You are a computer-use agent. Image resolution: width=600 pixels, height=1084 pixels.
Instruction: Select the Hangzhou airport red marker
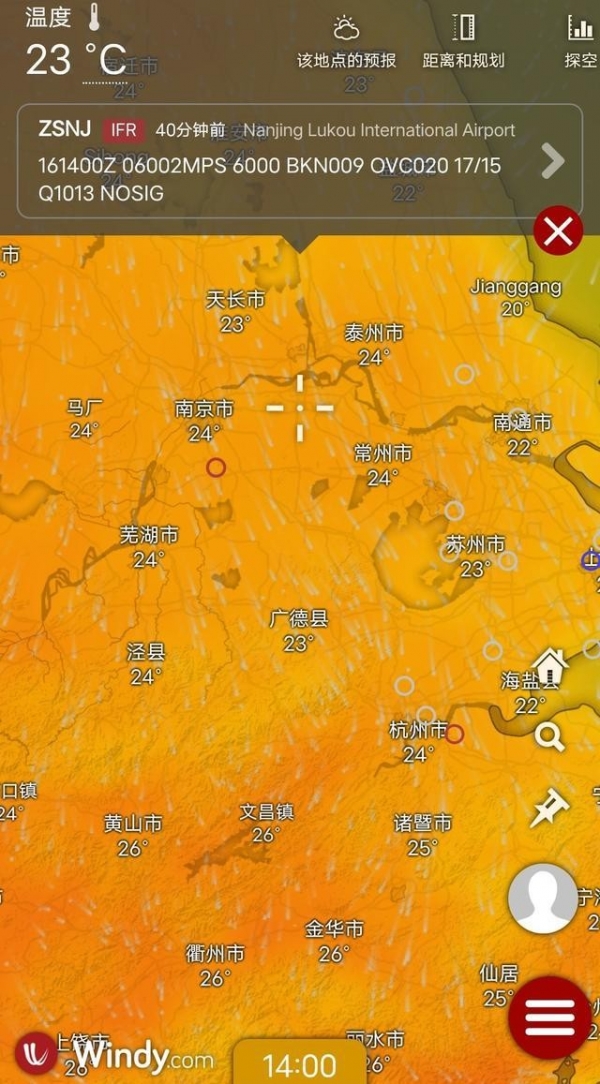pyautogui.click(x=454, y=734)
